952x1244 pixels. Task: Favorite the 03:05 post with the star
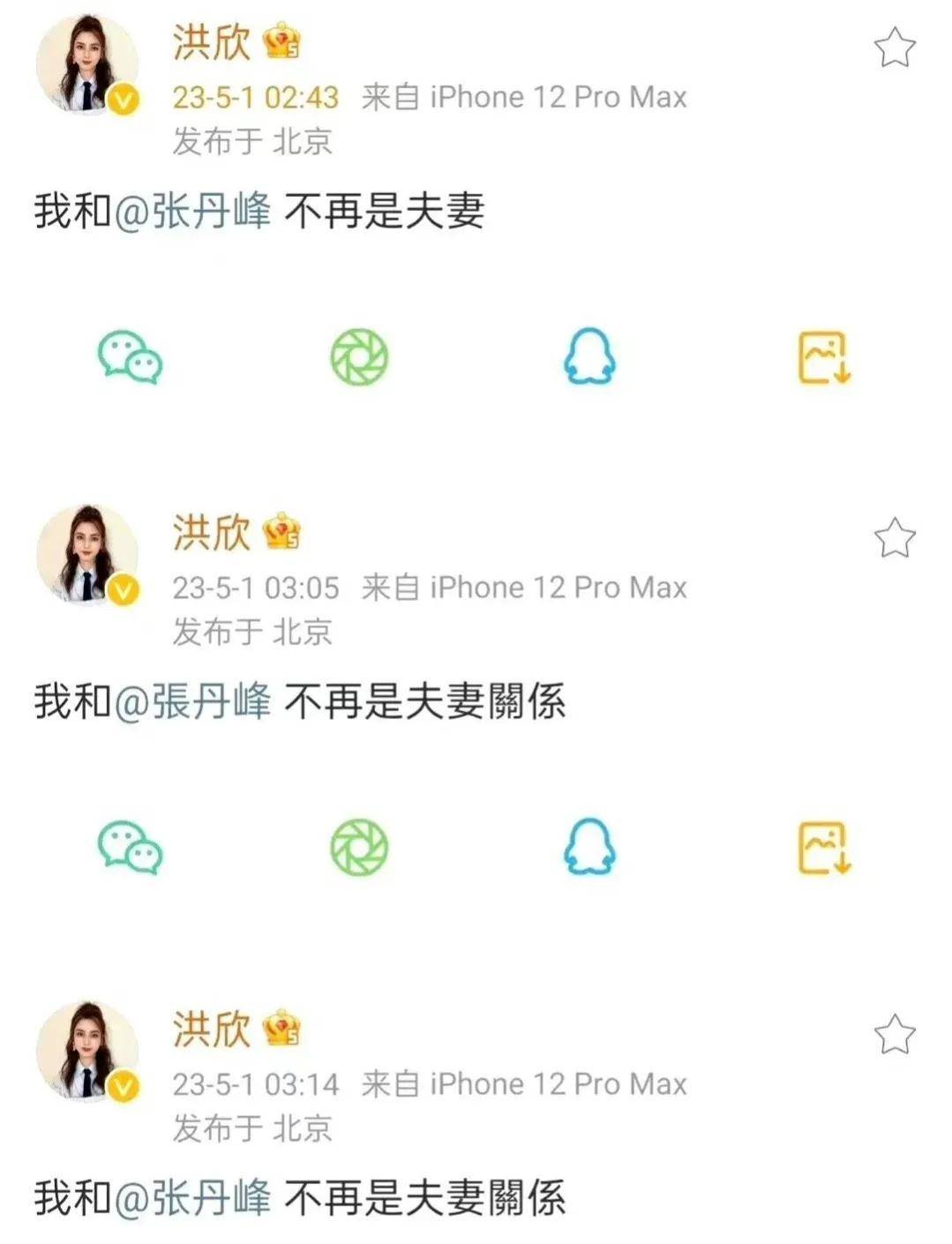895,538
